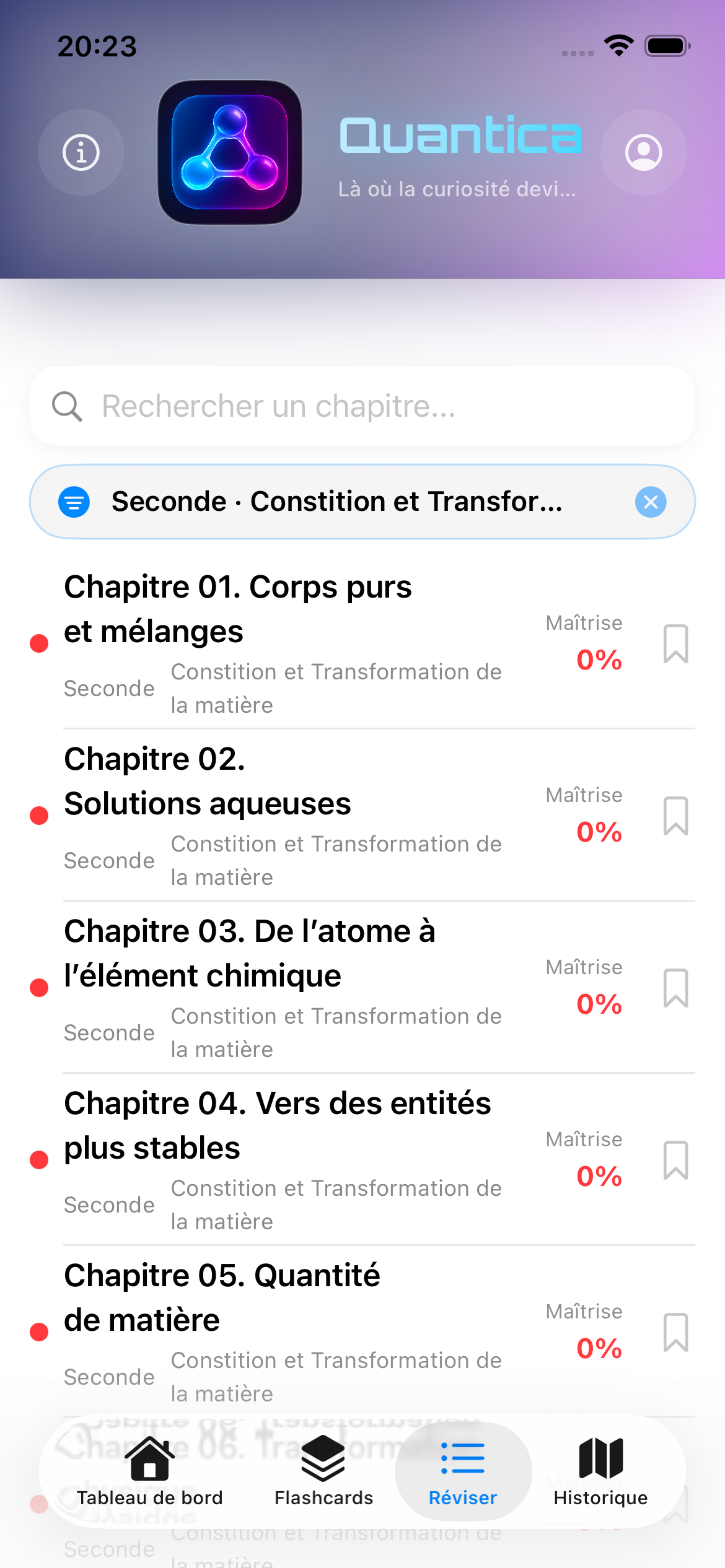Switch to the Tableau de bord tab
Viewport: 725px width, 1568px height.
[149, 1471]
